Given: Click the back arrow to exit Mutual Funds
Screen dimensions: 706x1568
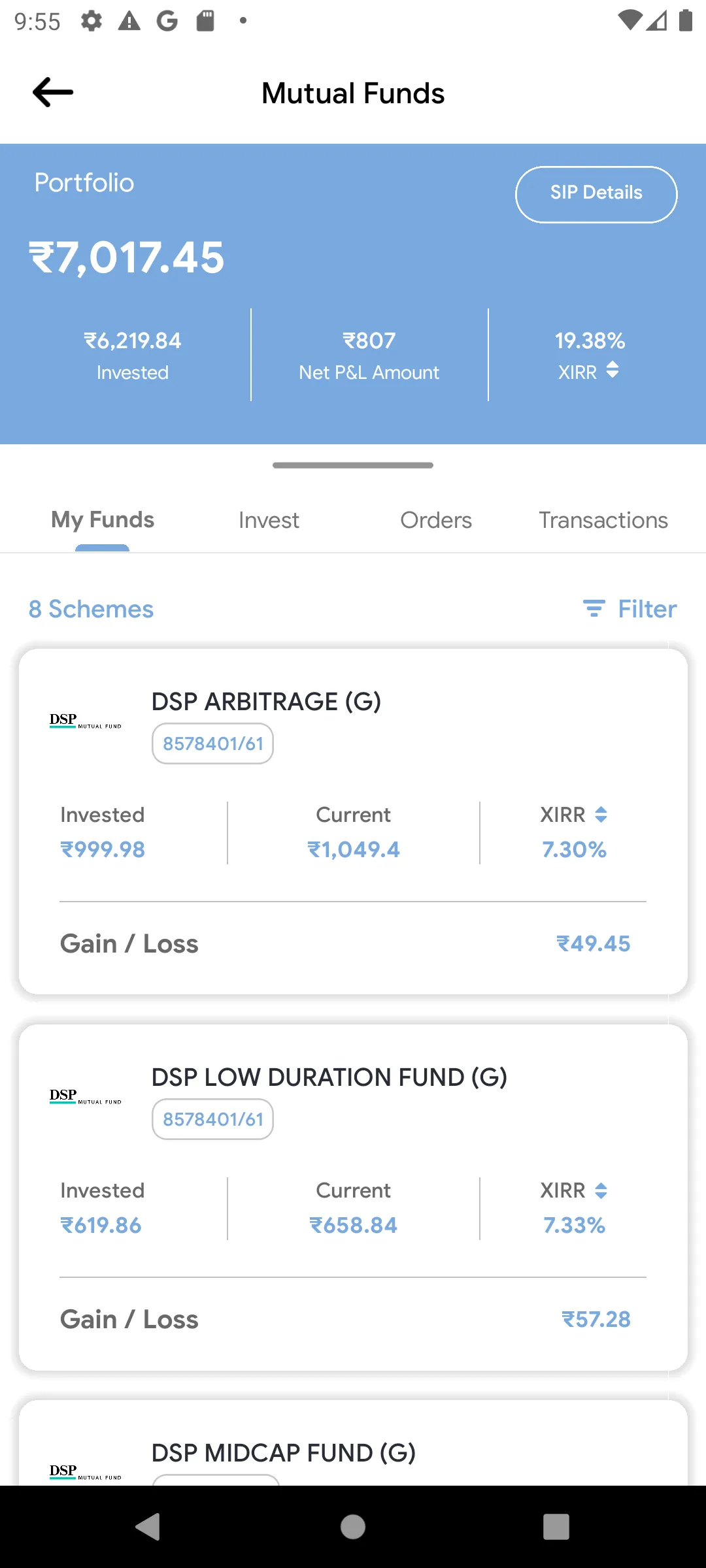Looking at the screenshot, I should [51, 92].
